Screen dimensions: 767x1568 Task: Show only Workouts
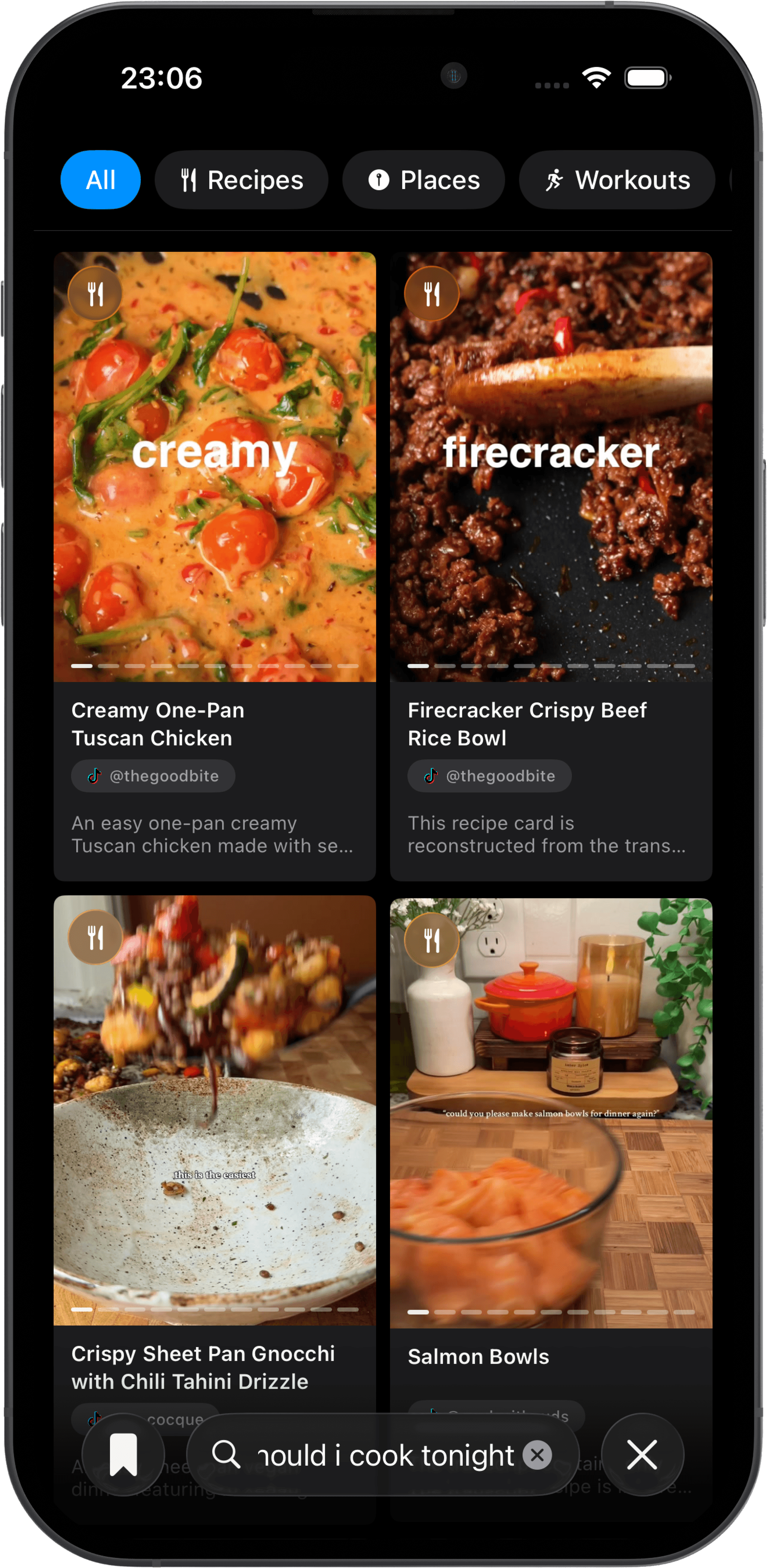coord(617,179)
